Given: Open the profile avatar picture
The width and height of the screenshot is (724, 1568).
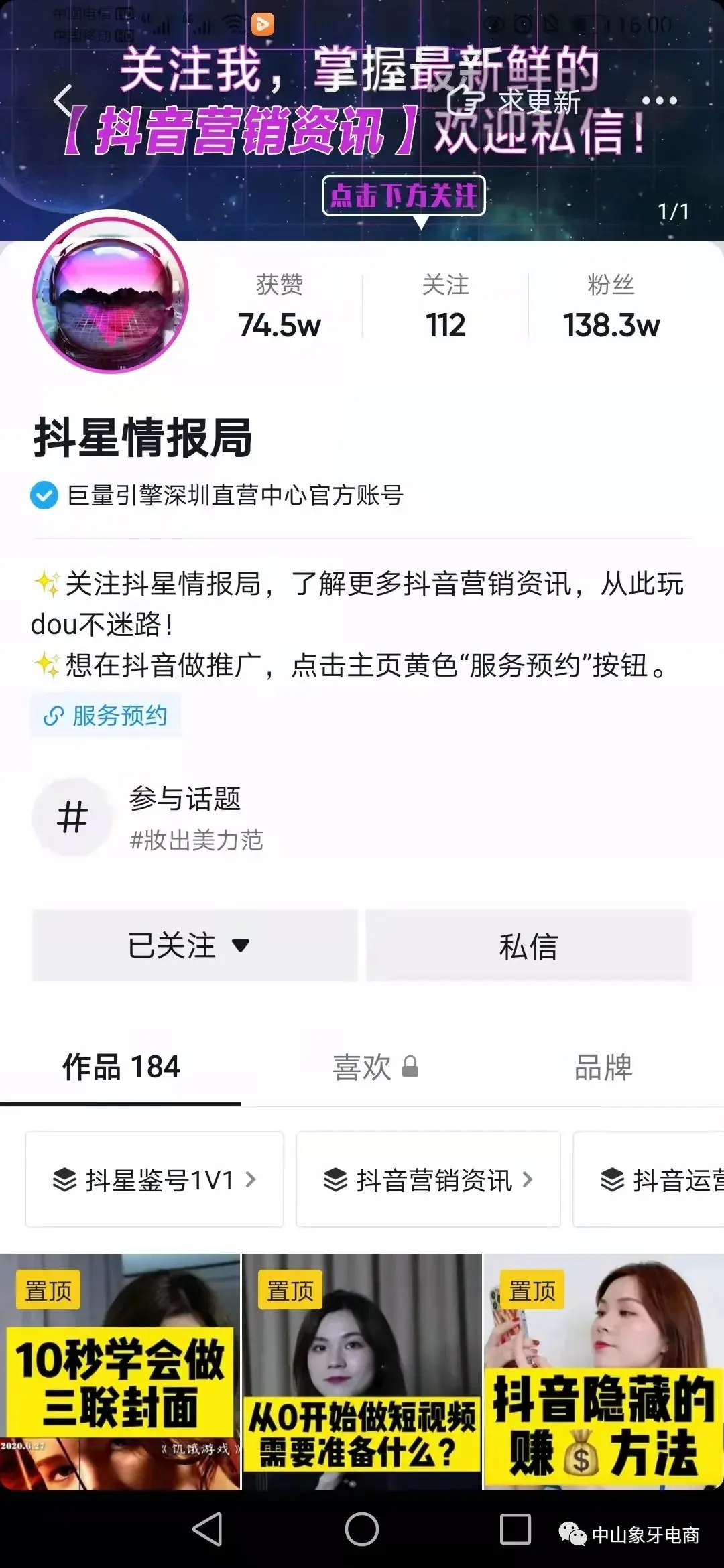Looking at the screenshot, I should pyautogui.click(x=111, y=295).
